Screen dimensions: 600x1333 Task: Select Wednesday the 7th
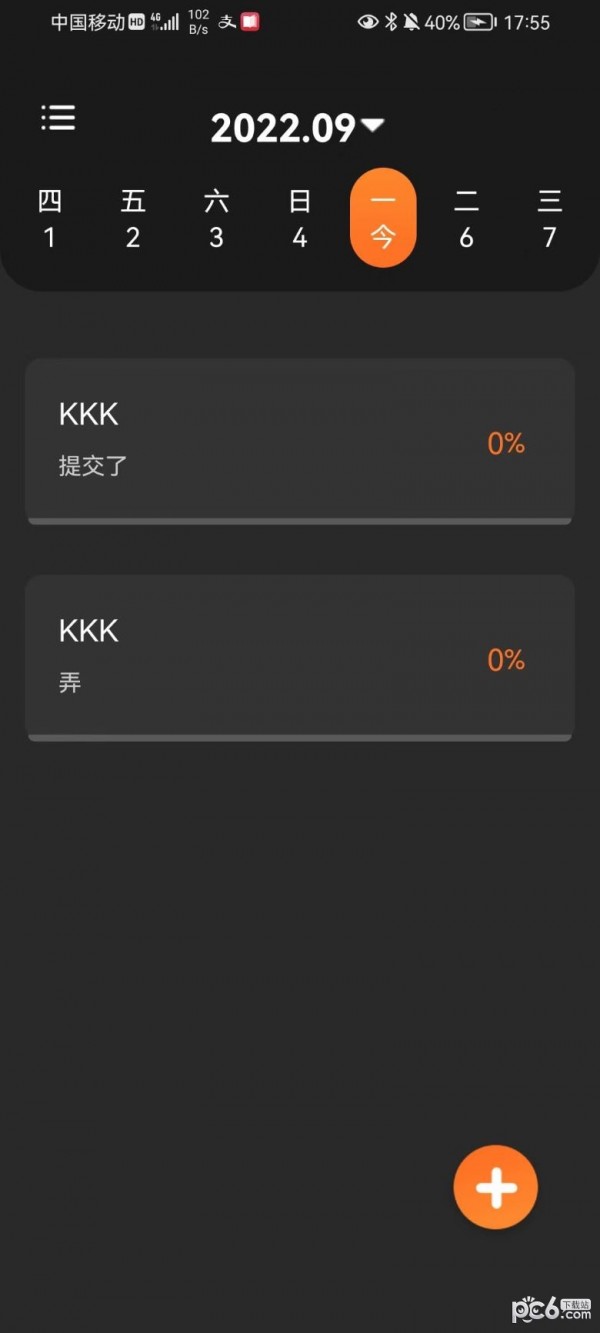click(x=549, y=219)
